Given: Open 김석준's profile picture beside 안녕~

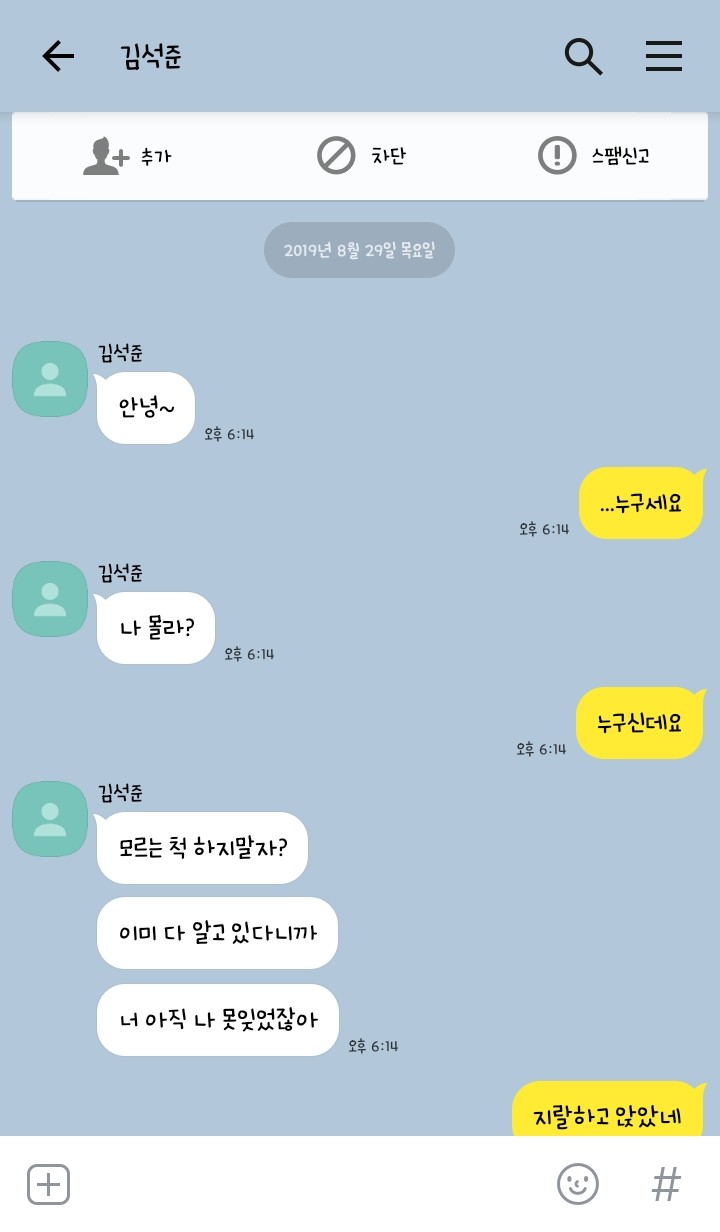Looking at the screenshot, I should coord(50,380).
